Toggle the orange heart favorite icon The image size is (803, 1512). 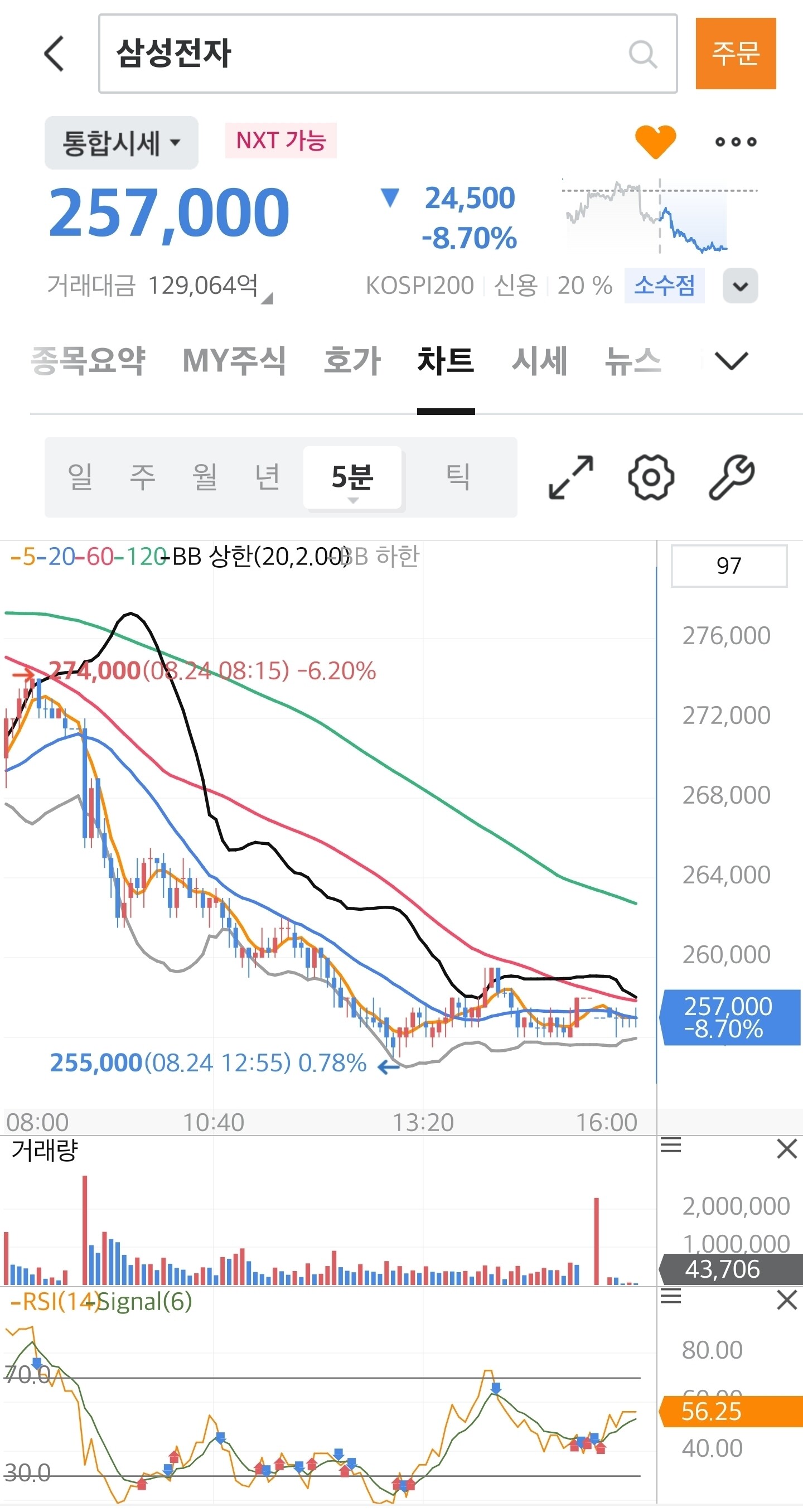(x=655, y=142)
